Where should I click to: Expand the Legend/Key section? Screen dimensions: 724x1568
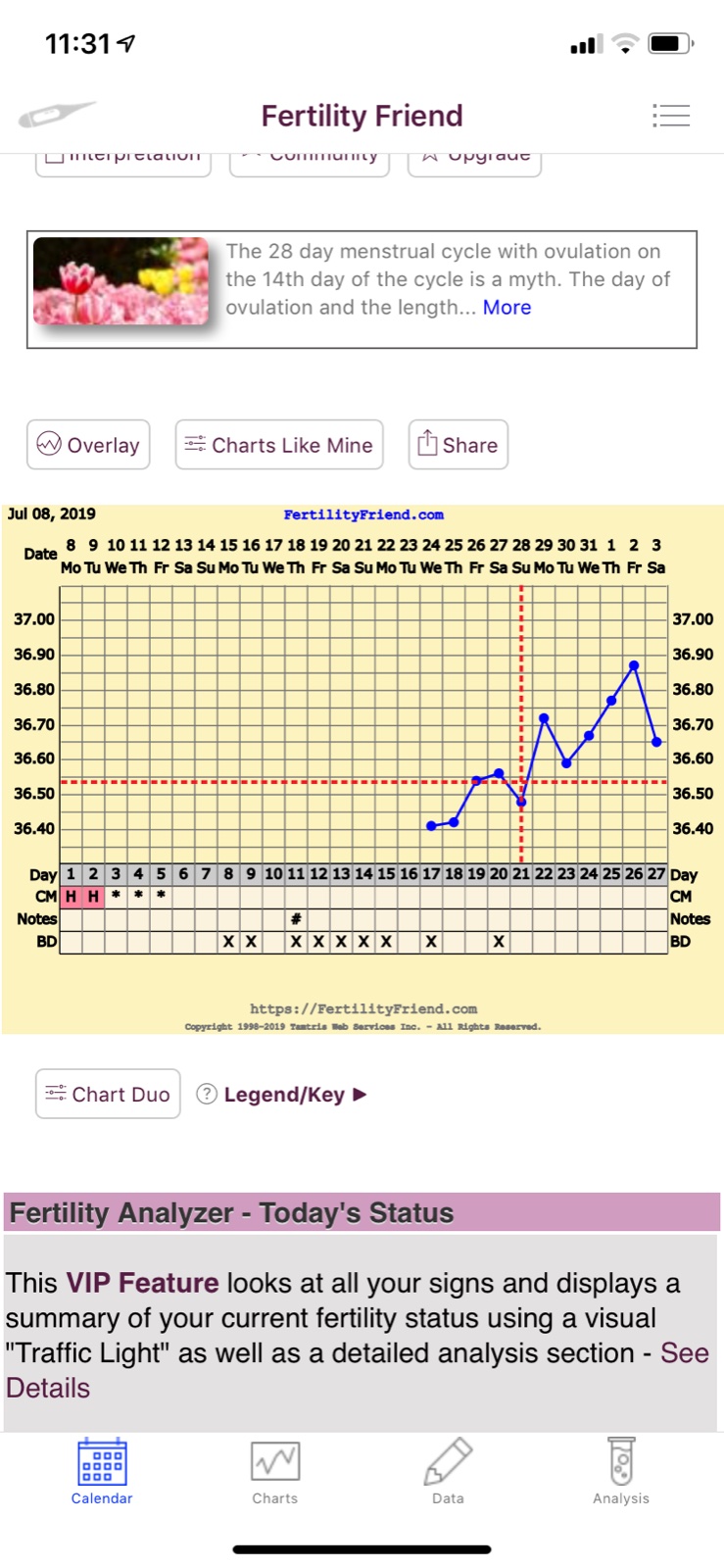(x=284, y=1095)
